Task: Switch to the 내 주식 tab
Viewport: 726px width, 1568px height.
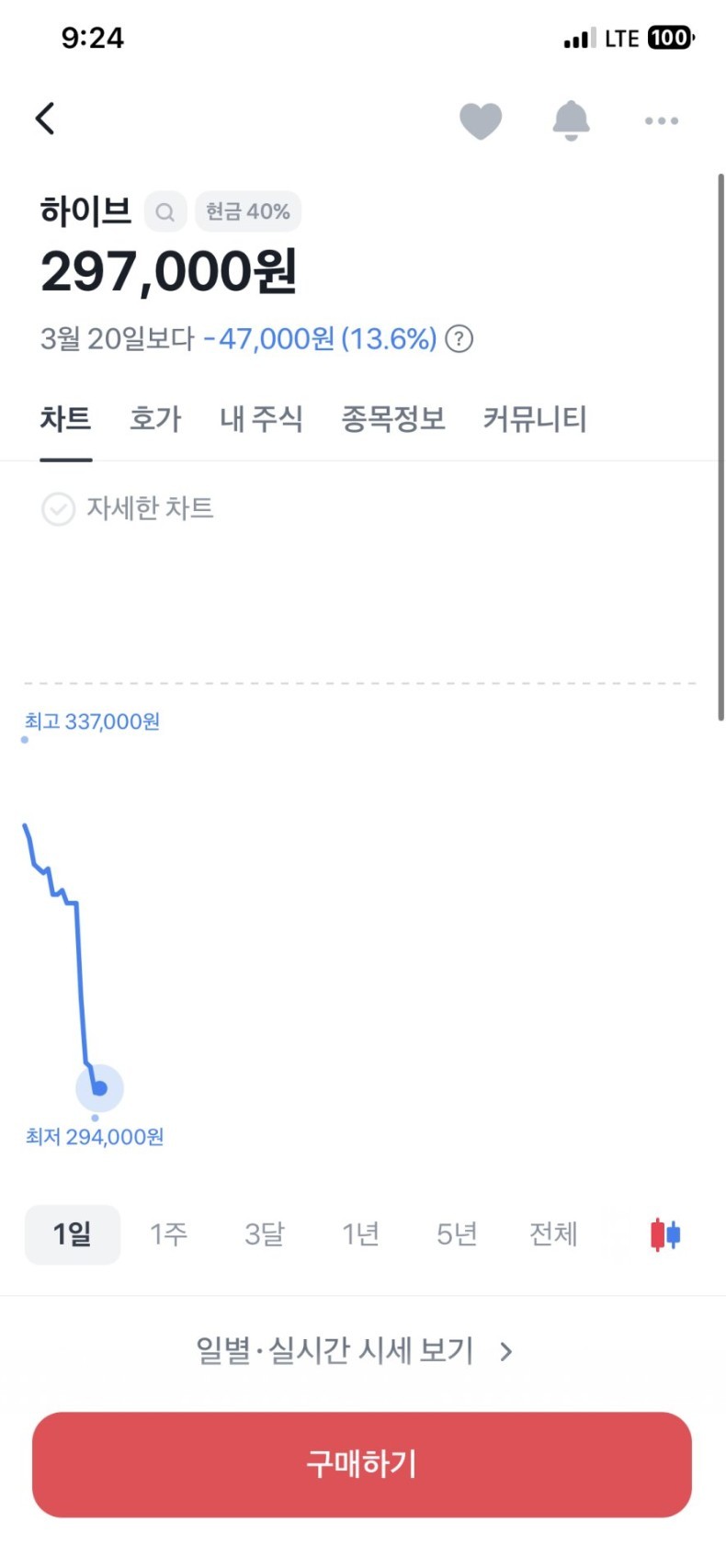Action: pyautogui.click(x=261, y=419)
